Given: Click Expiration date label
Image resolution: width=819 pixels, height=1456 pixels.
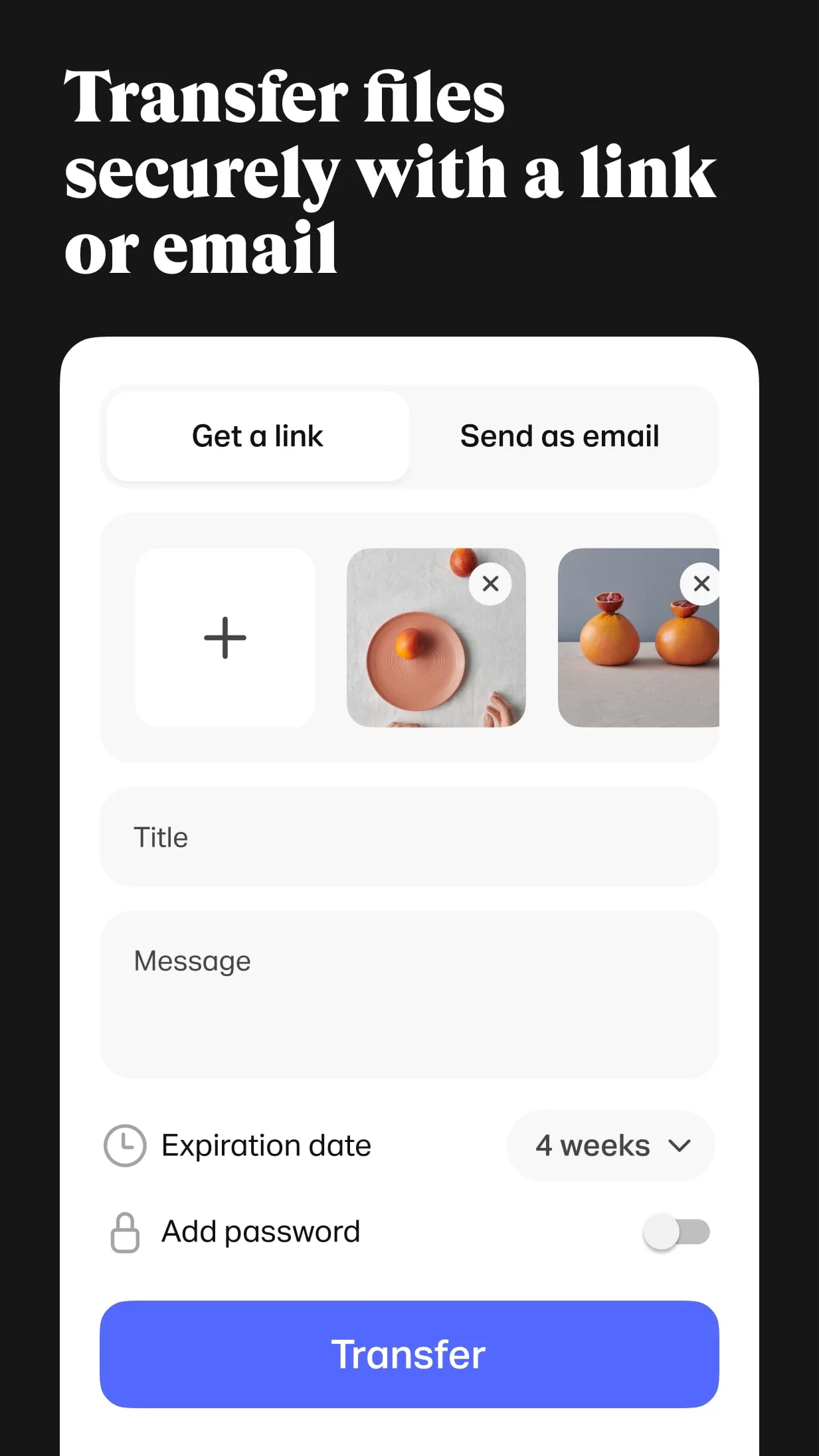Looking at the screenshot, I should pos(266,1145).
